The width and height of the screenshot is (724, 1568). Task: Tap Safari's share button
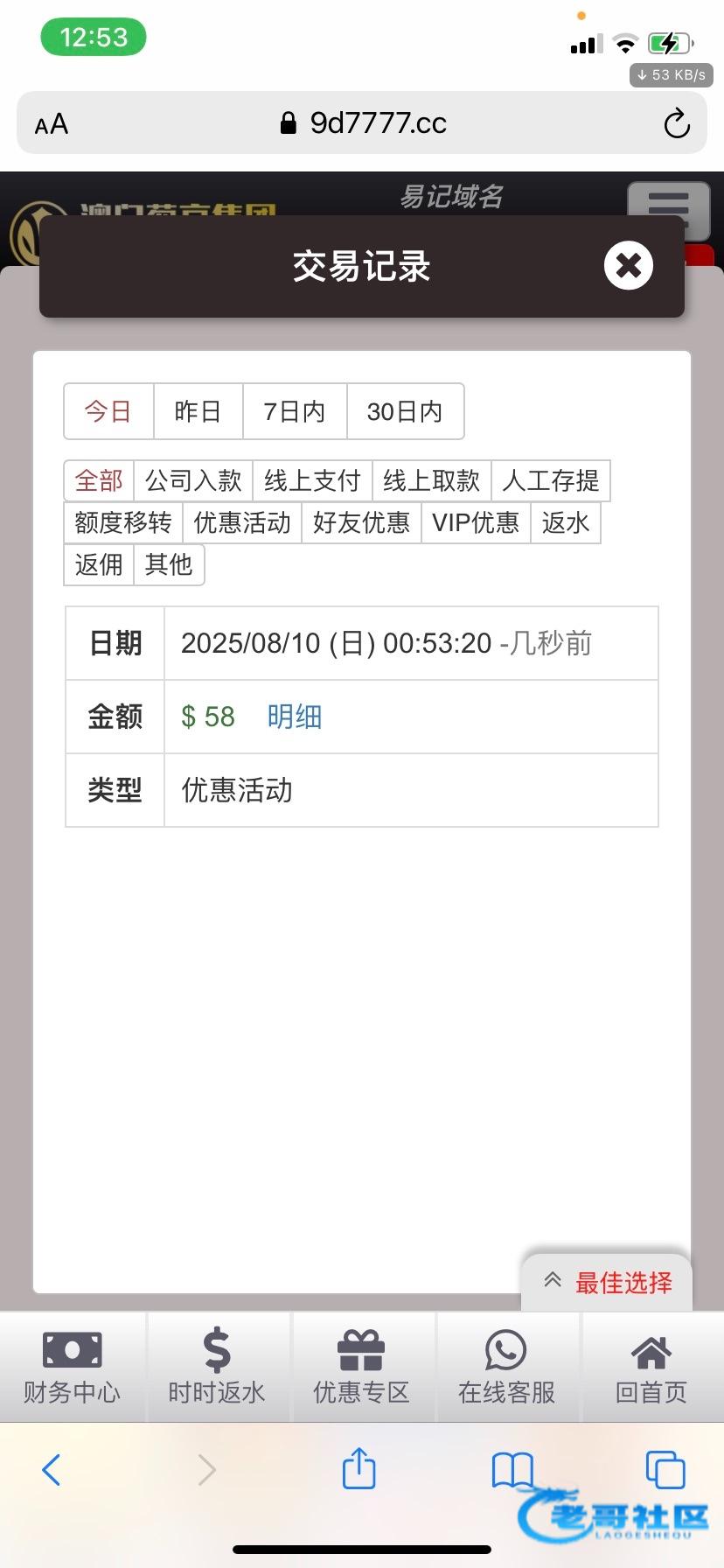click(359, 1468)
